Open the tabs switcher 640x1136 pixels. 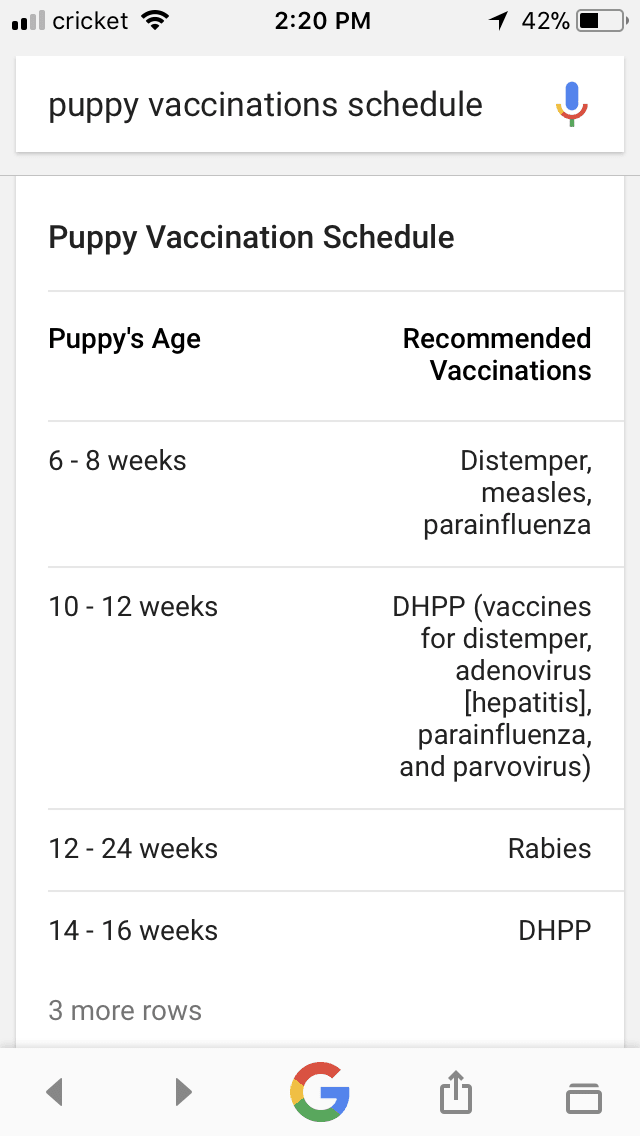click(x=584, y=1096)
